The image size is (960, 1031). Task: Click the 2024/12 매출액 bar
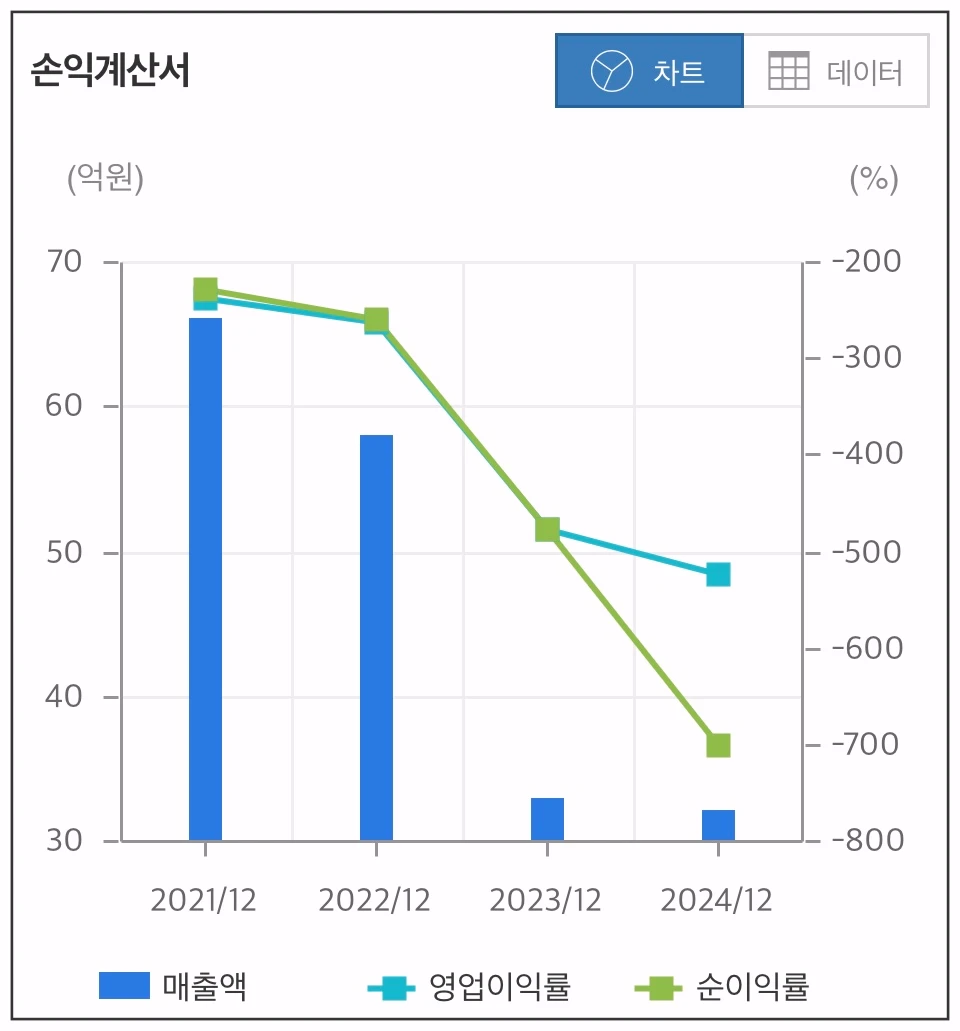click(x=718, y=825)
